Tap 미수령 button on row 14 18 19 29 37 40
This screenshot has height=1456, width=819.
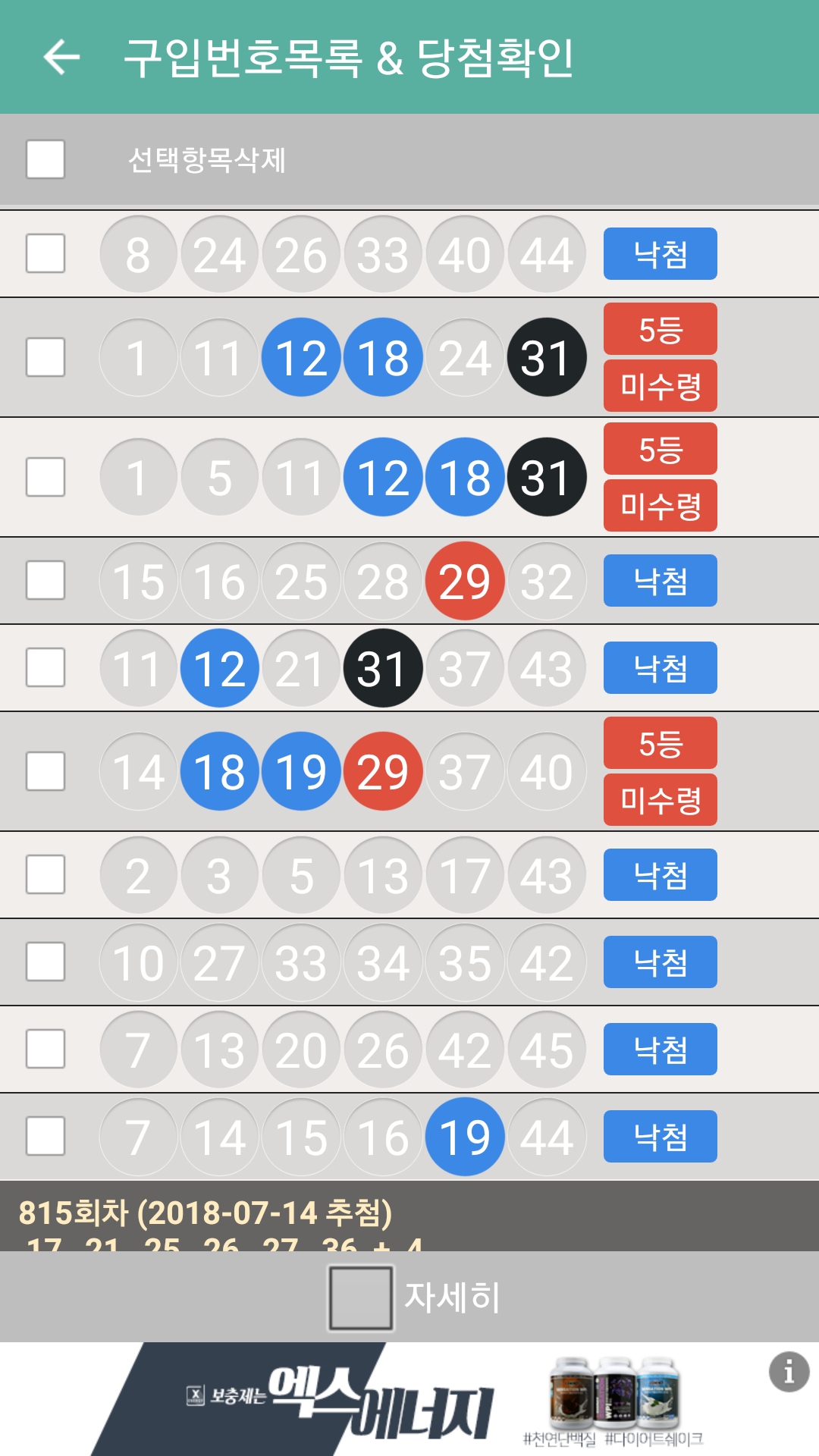[x=660, y=800]
